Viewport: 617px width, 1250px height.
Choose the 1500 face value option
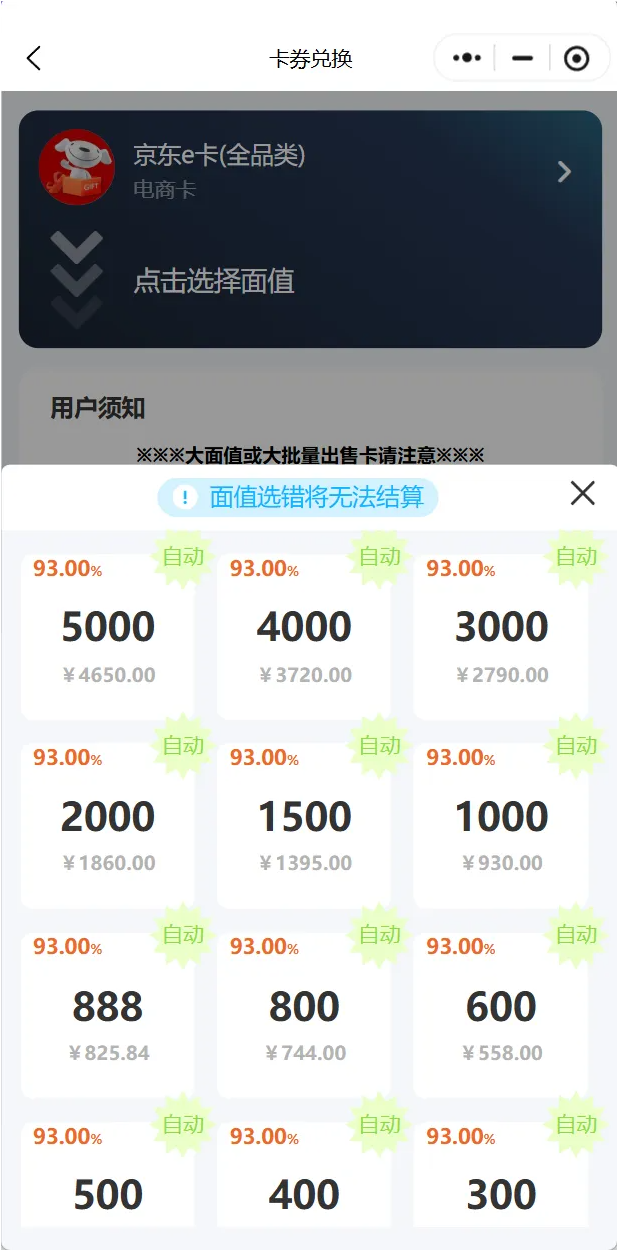(304, 825)
